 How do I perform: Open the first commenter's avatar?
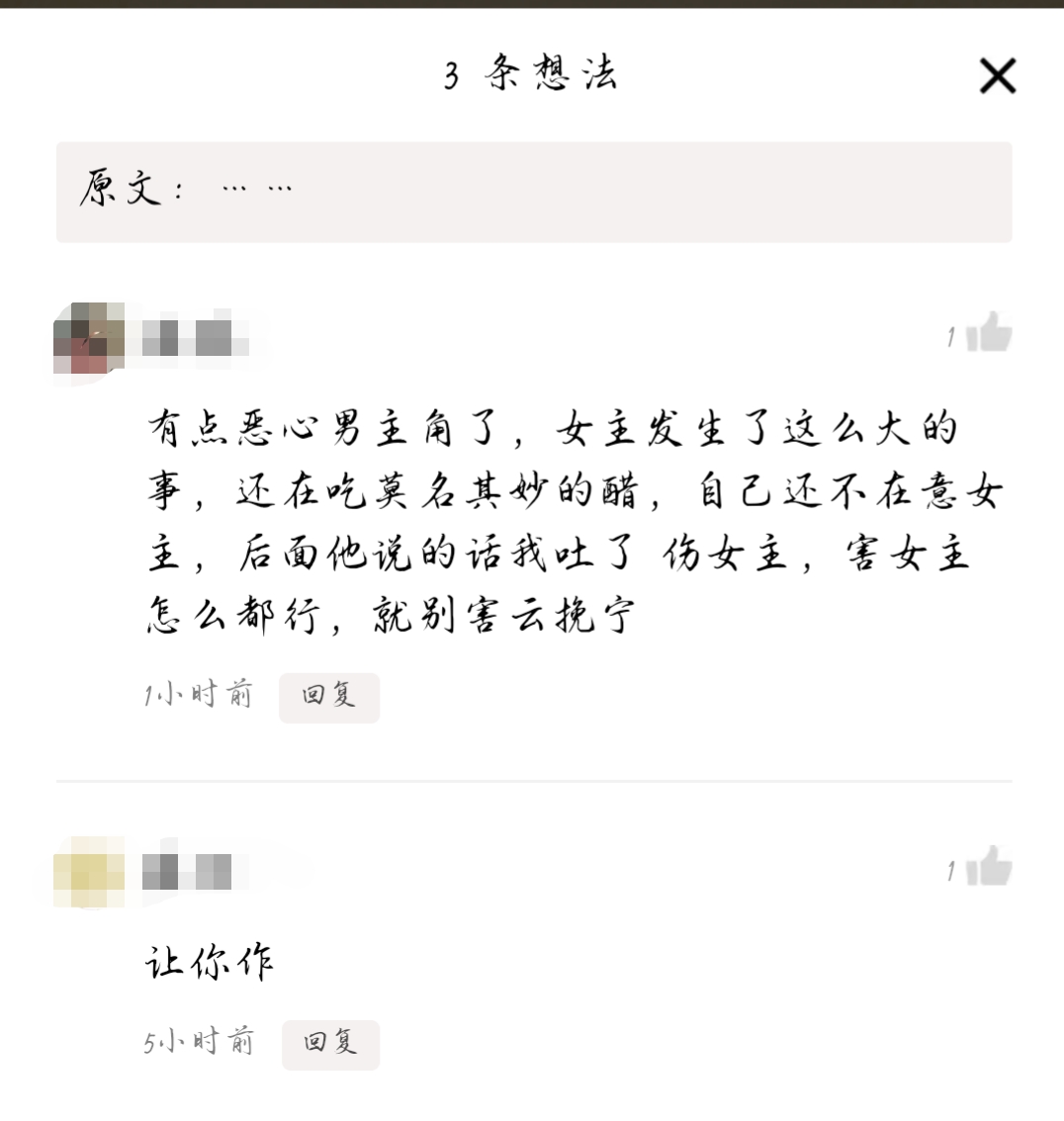tap(89, 339)
